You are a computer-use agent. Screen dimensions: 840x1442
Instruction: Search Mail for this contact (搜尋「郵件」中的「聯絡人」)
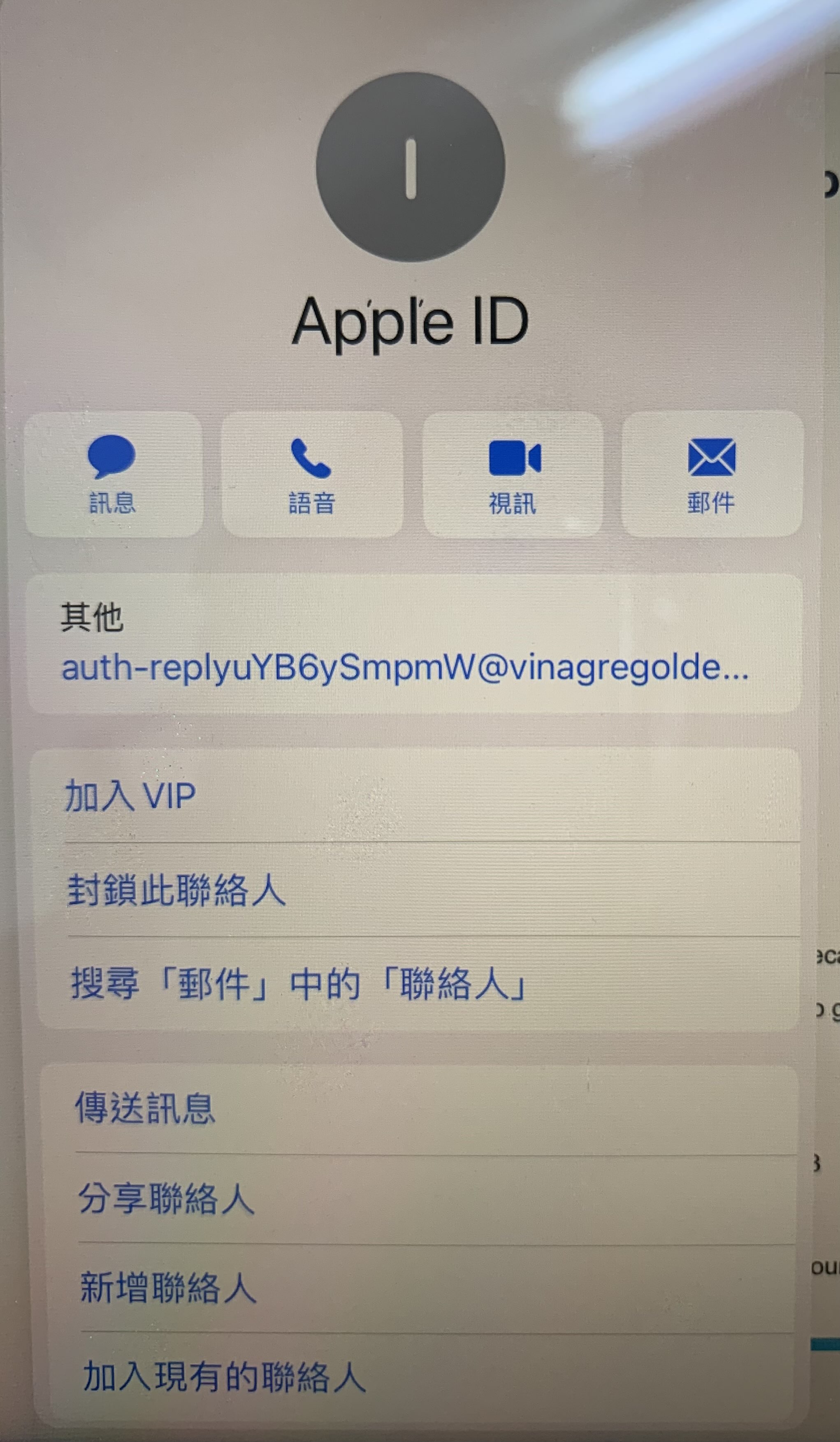(297, 984)
